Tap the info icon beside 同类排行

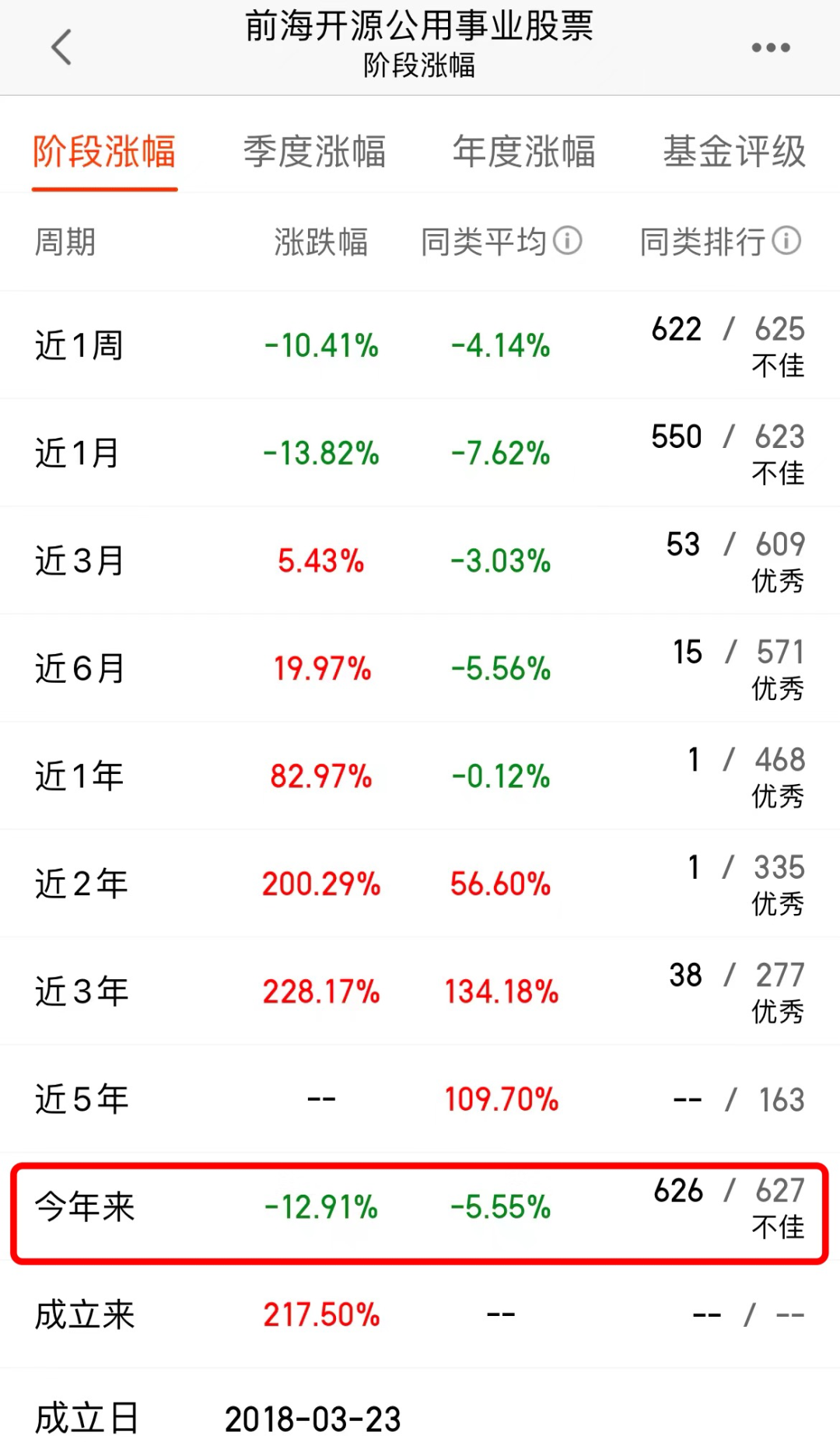click(x=786, y=241)
